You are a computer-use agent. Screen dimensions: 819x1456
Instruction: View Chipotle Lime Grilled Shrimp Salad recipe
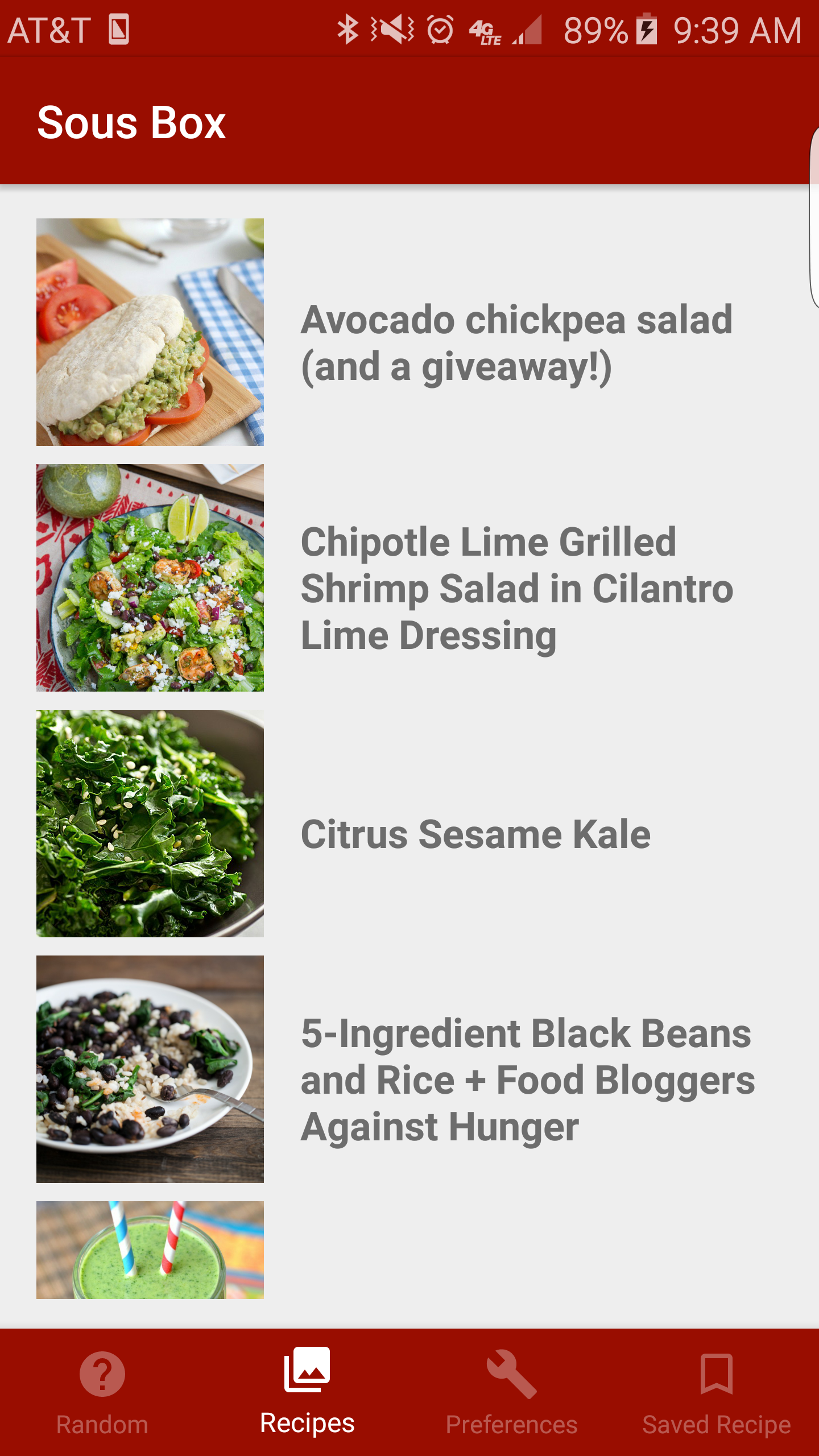point(516,588)
